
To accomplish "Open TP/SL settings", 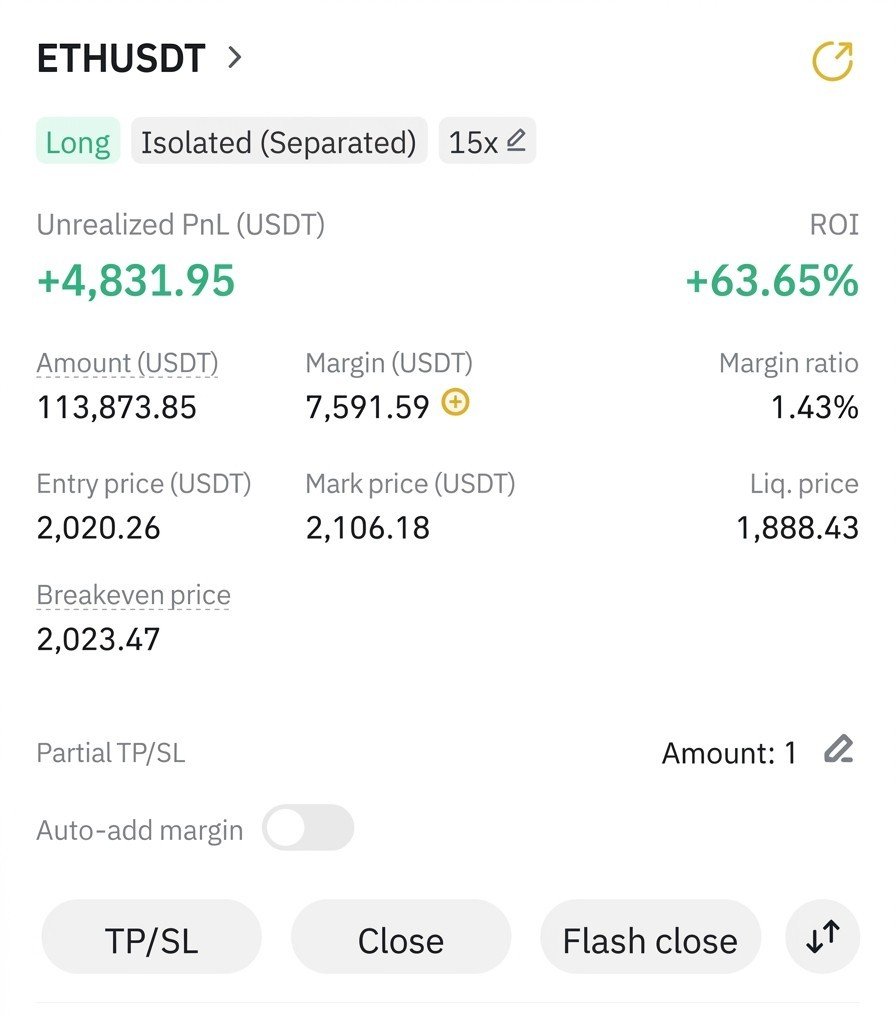I will (150, 938).
